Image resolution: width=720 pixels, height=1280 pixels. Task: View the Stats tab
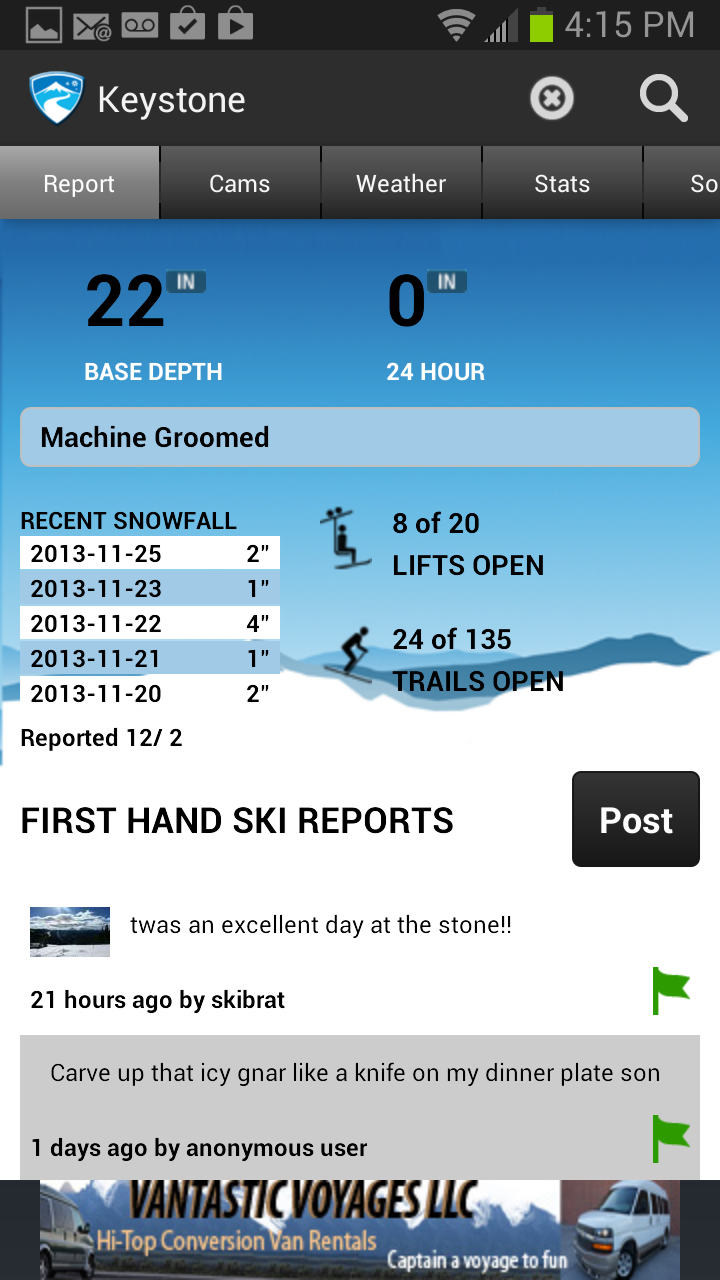562,183
